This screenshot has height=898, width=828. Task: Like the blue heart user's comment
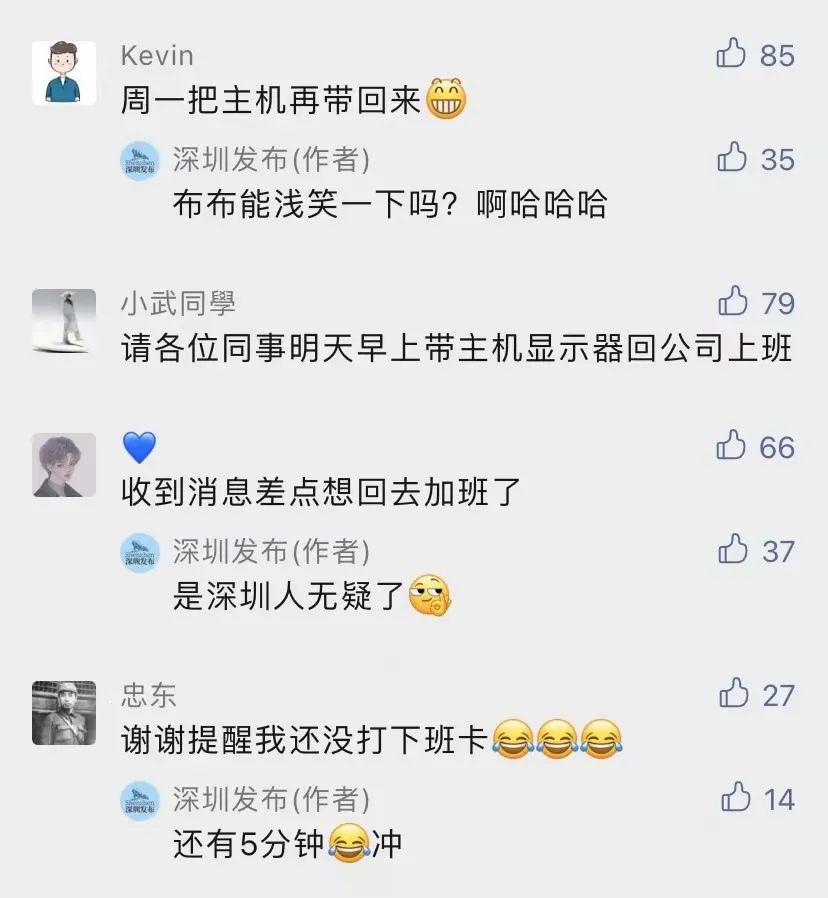pyautogui.click(x=732, y=445)
